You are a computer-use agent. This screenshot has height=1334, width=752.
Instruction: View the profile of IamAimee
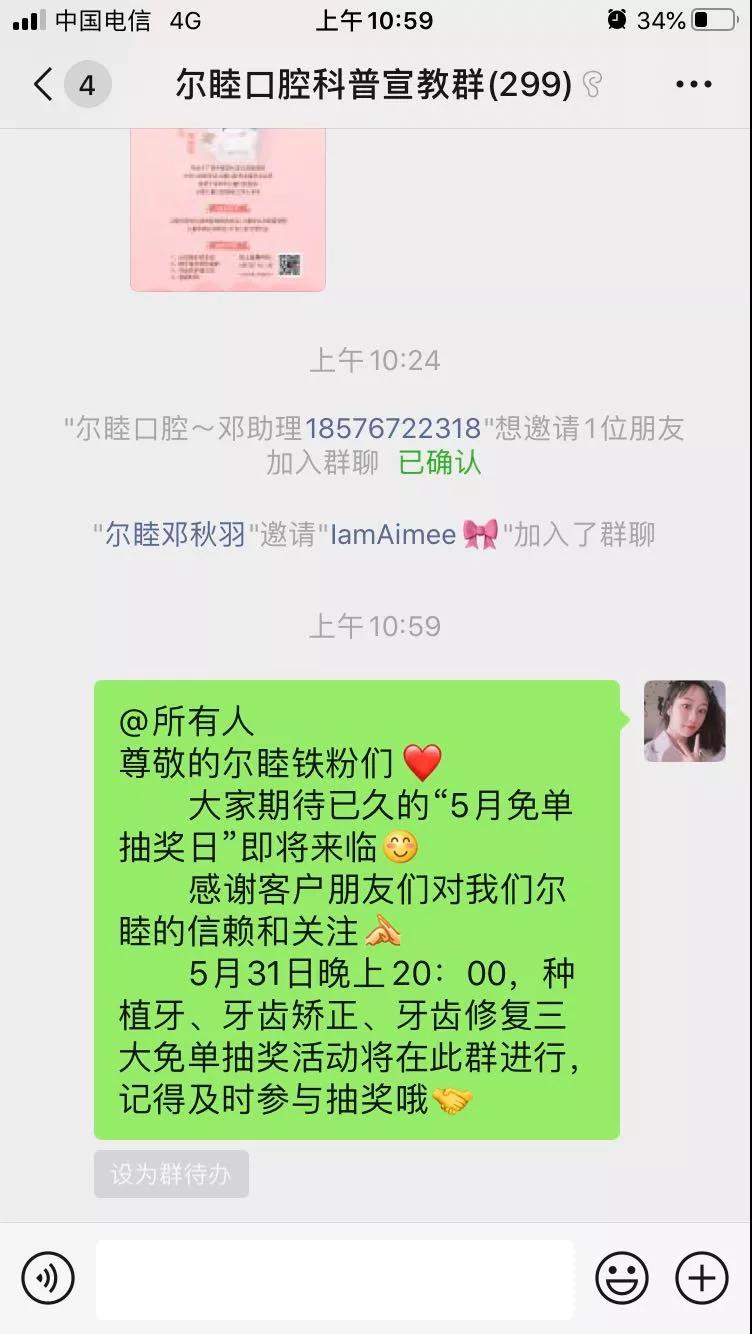tap(394, 534)
